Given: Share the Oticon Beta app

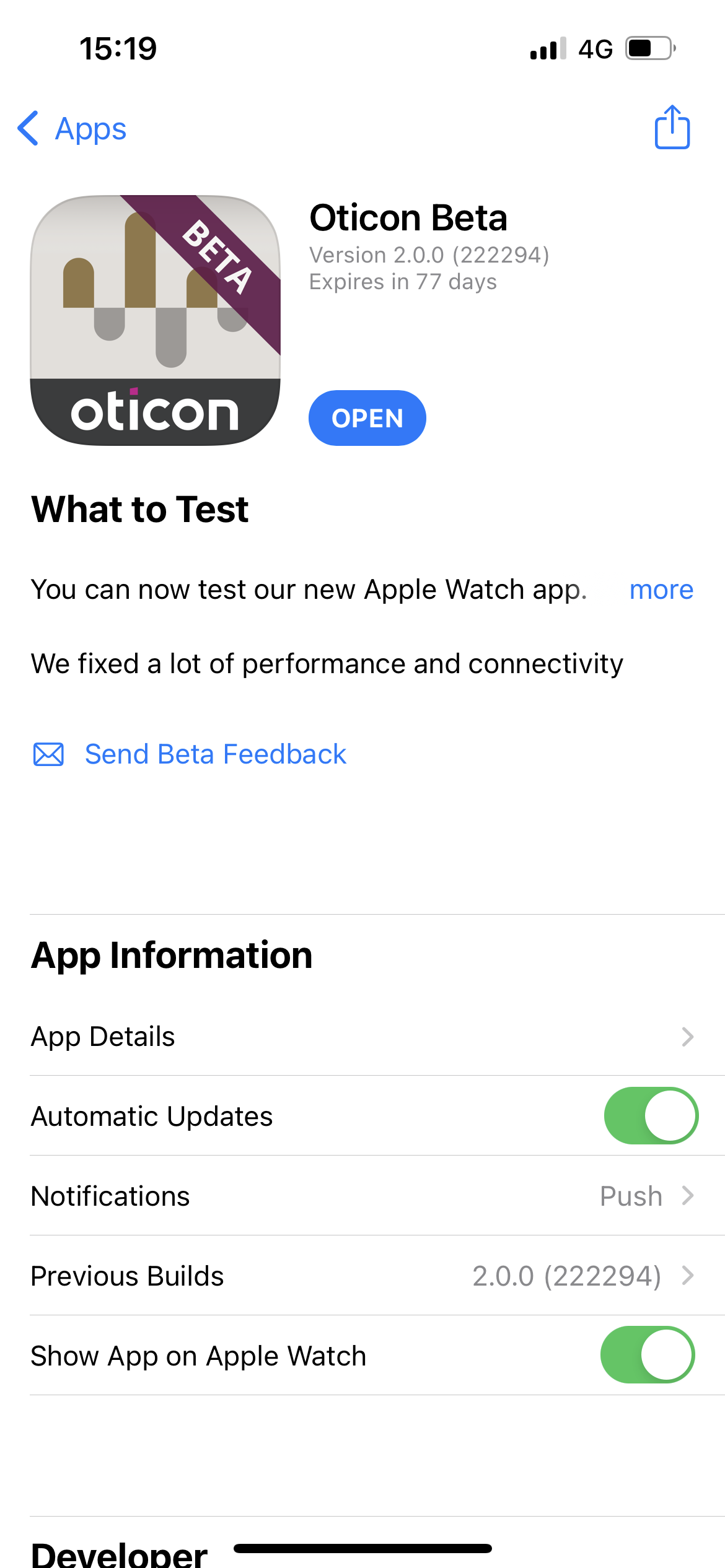Looking at the screenshot, I should tap(672, 128).
